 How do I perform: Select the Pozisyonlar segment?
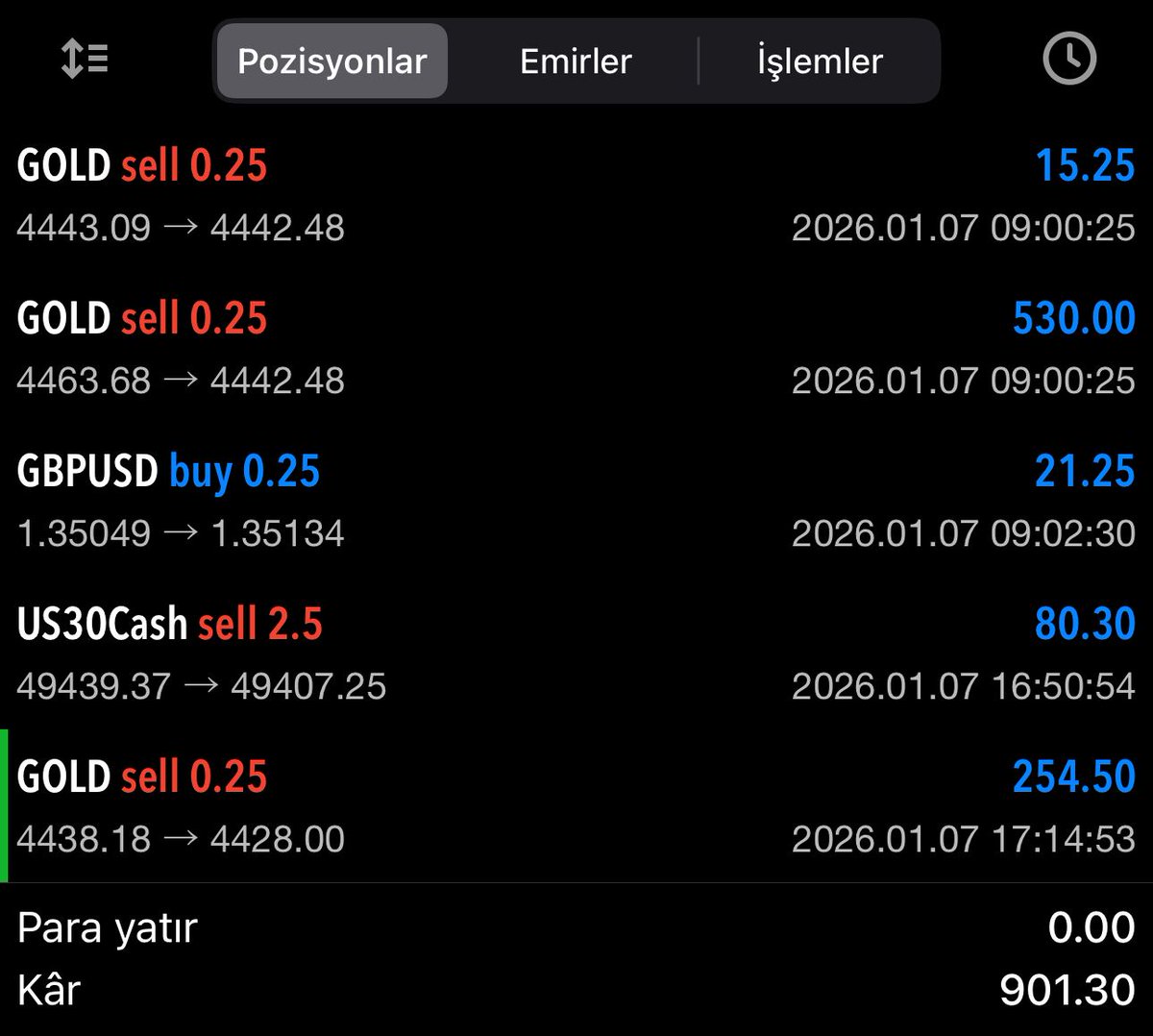pos(332,62)
